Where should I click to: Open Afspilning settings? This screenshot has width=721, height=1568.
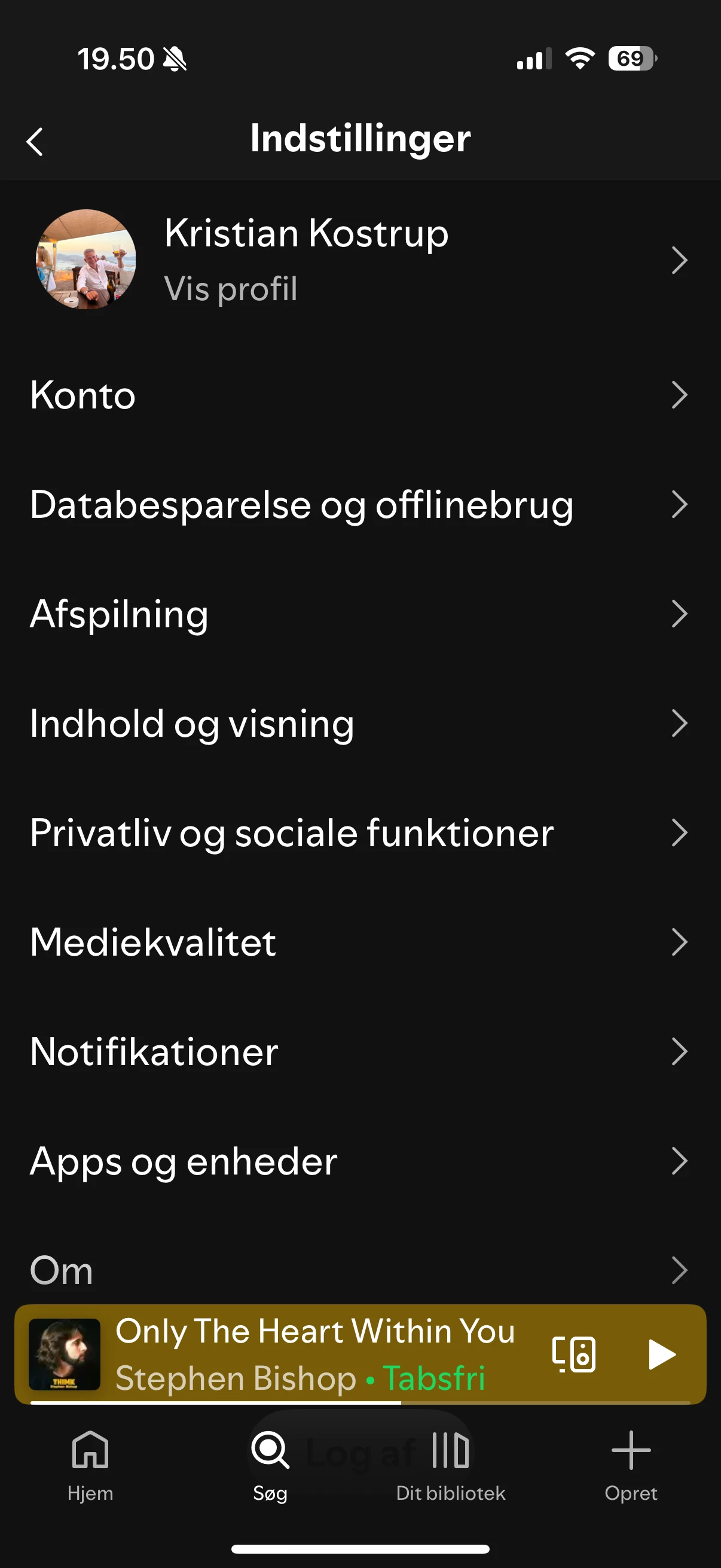click(x=359, y=614)
